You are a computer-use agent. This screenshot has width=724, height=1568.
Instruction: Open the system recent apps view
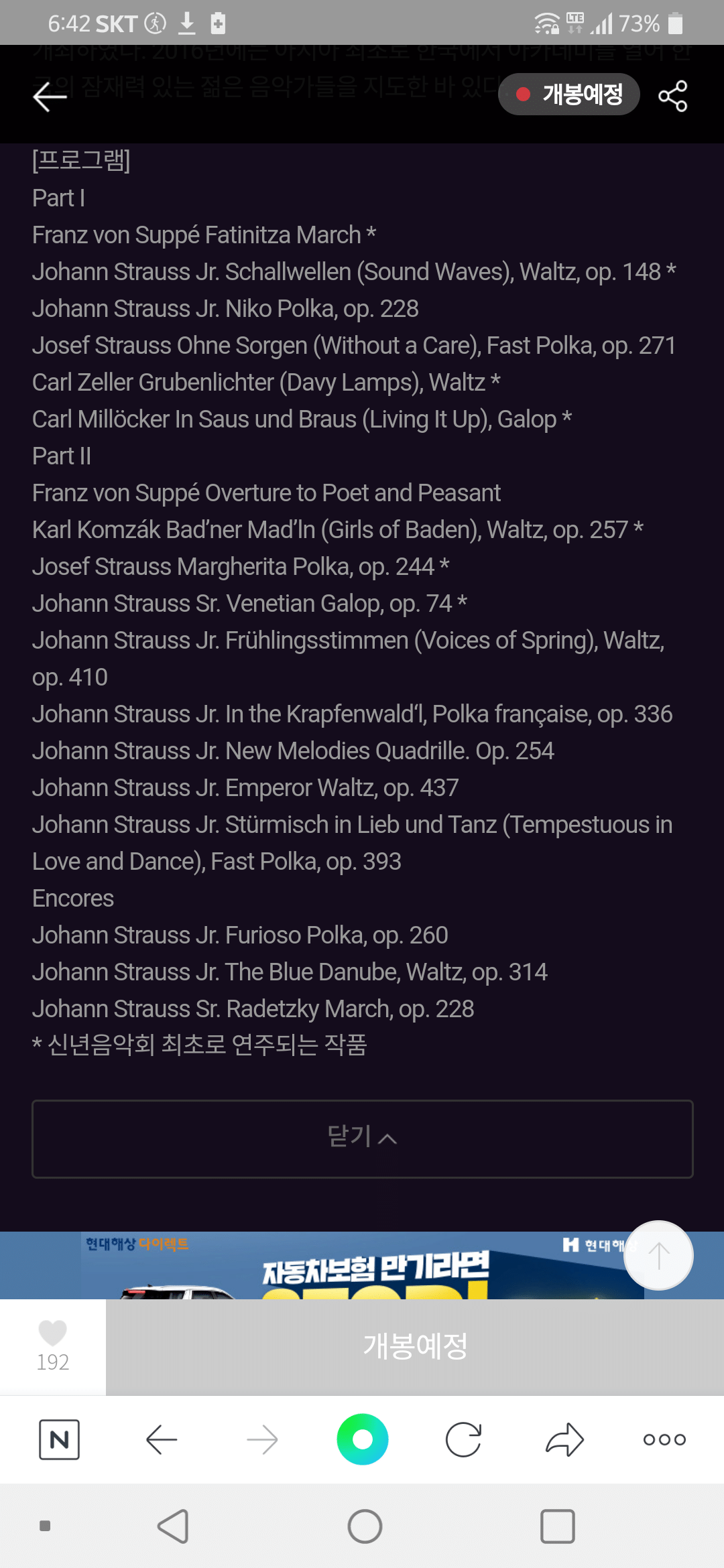(557, 1526)
